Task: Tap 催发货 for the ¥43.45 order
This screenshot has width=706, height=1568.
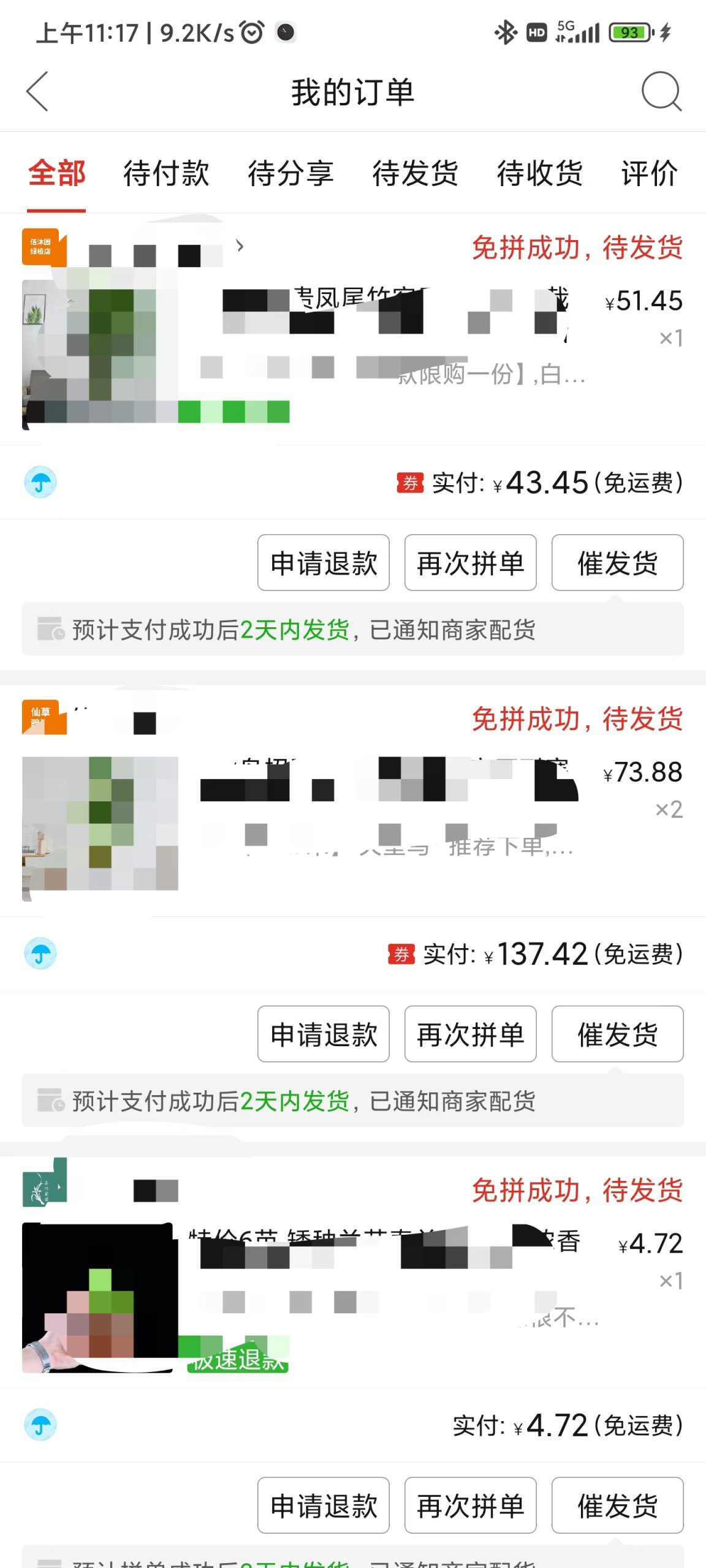Action: 617,563
